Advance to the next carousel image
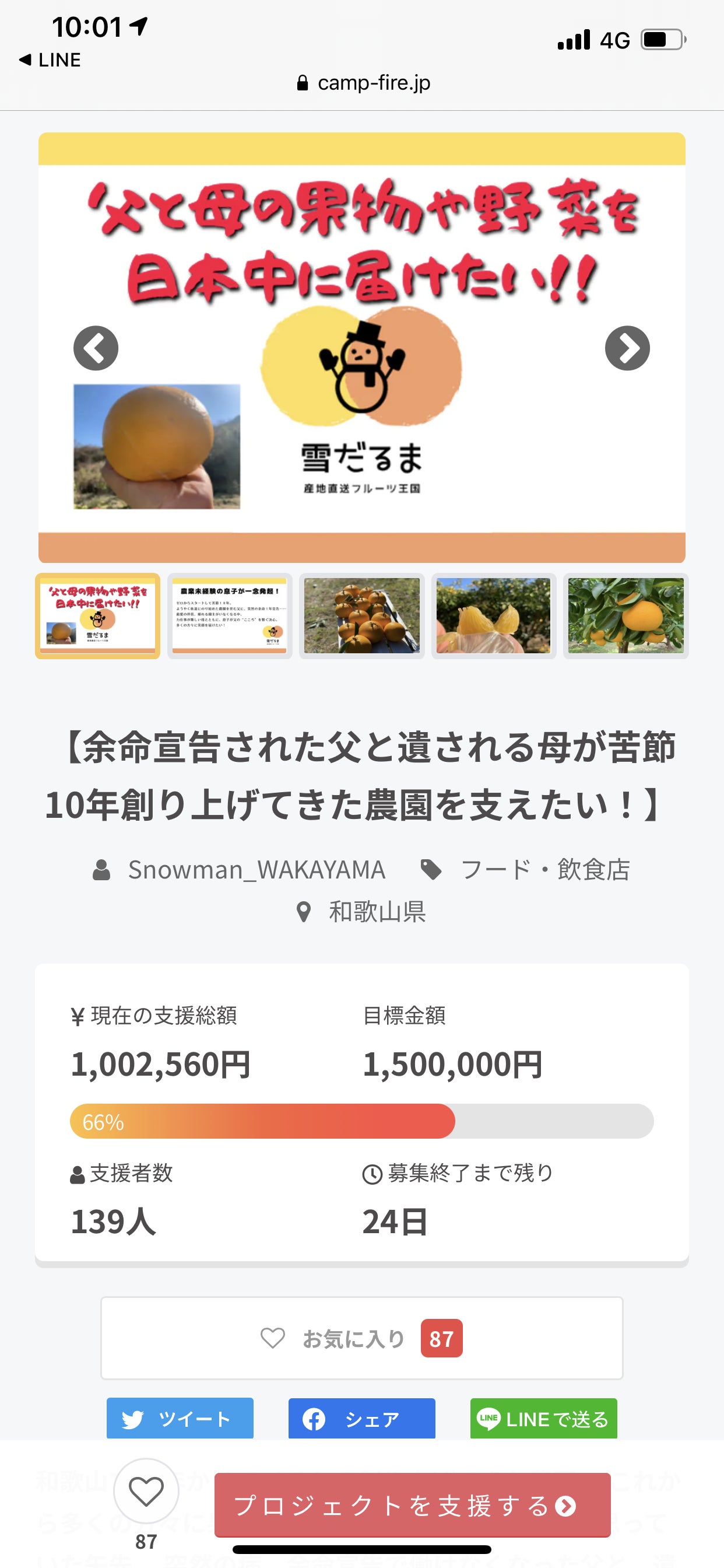The image size is (724, 1568). point(627,348)
